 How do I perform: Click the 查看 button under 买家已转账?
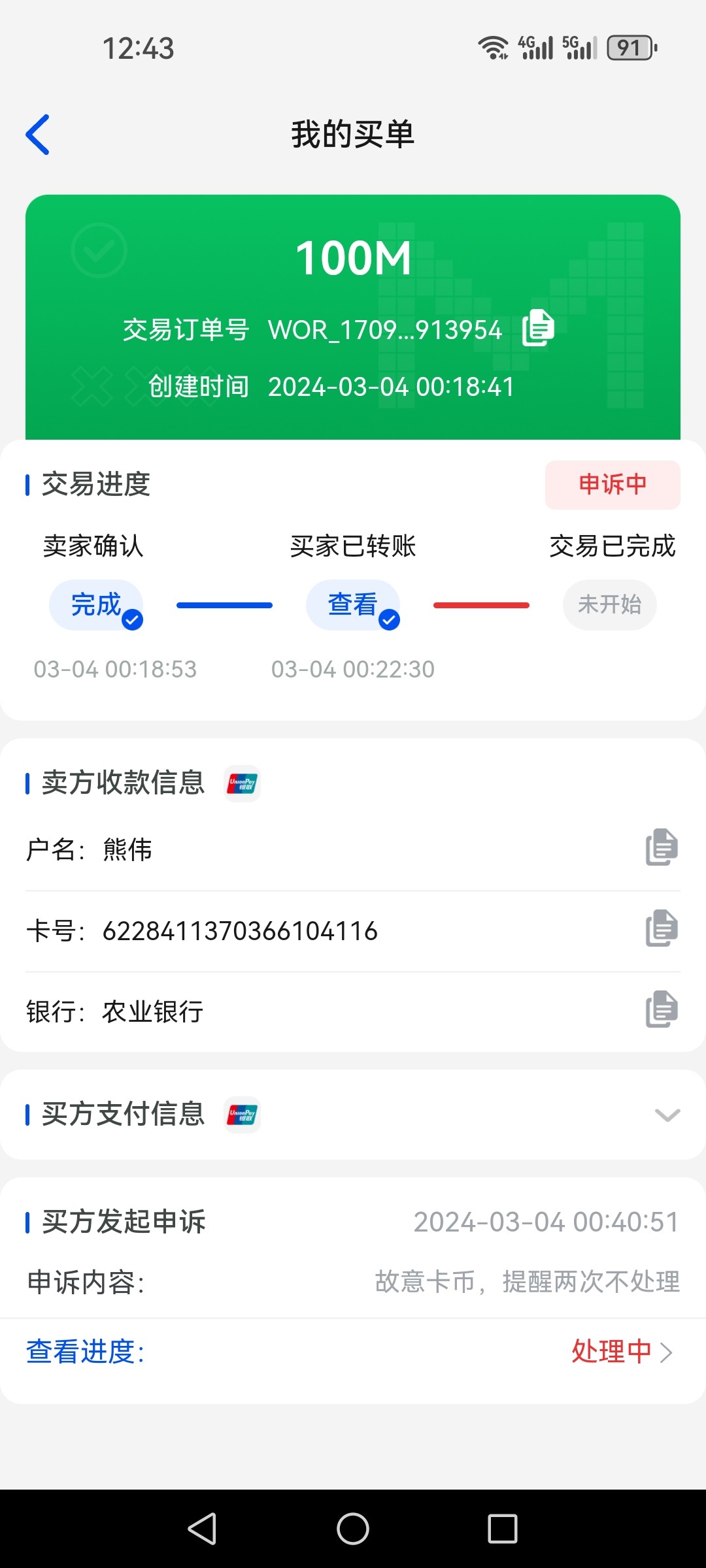(354, 605)
